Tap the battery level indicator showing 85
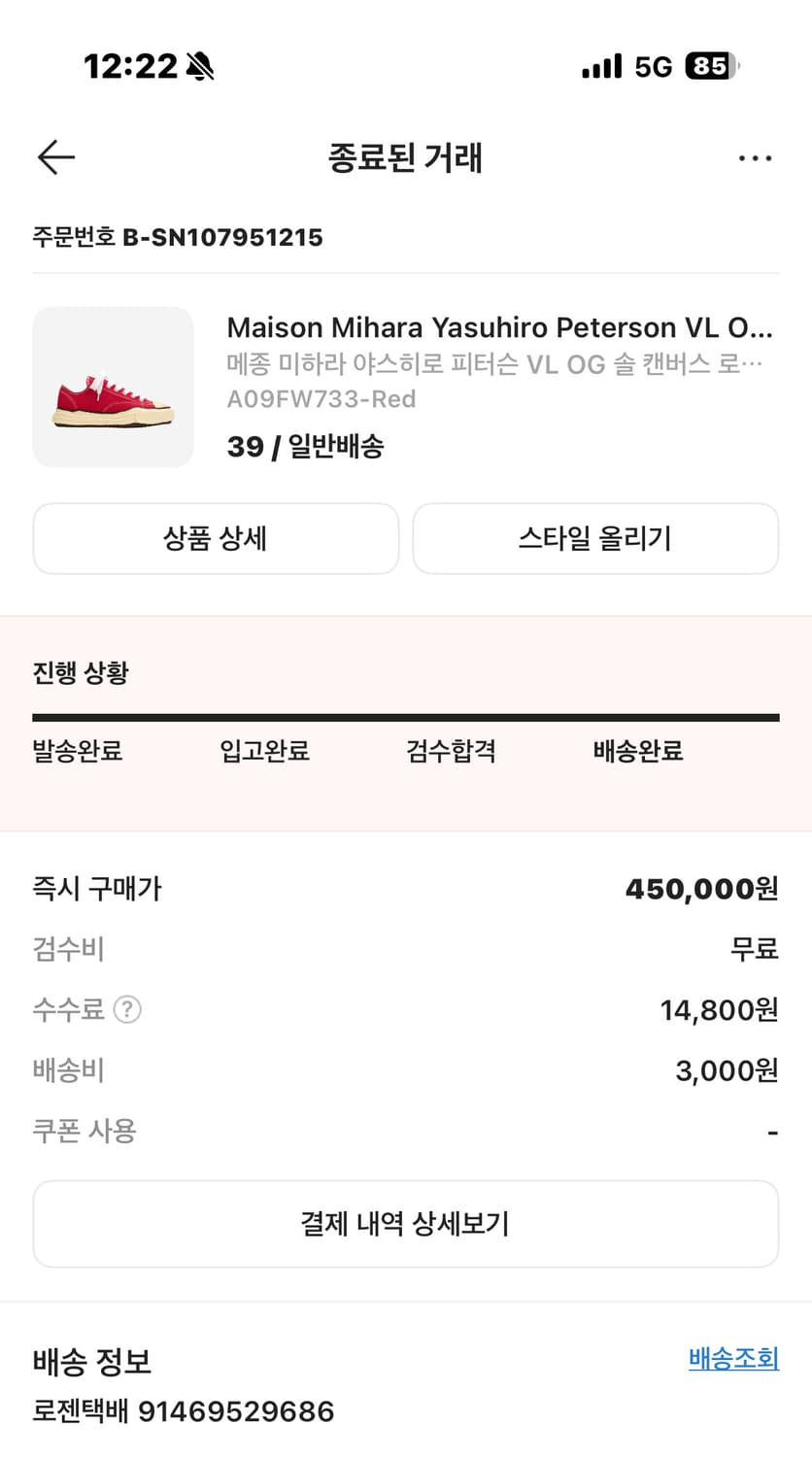812x1457 pixels. pyautogui.click(x=713, y=65)
